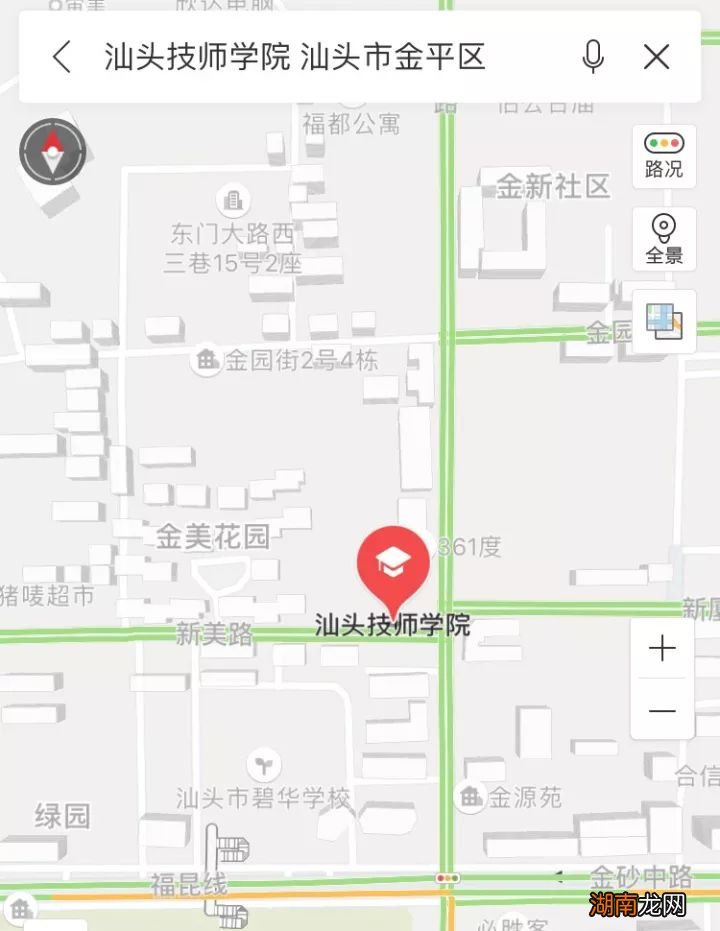Tap the zoom in plus button
720x931 pixels.
662,650
